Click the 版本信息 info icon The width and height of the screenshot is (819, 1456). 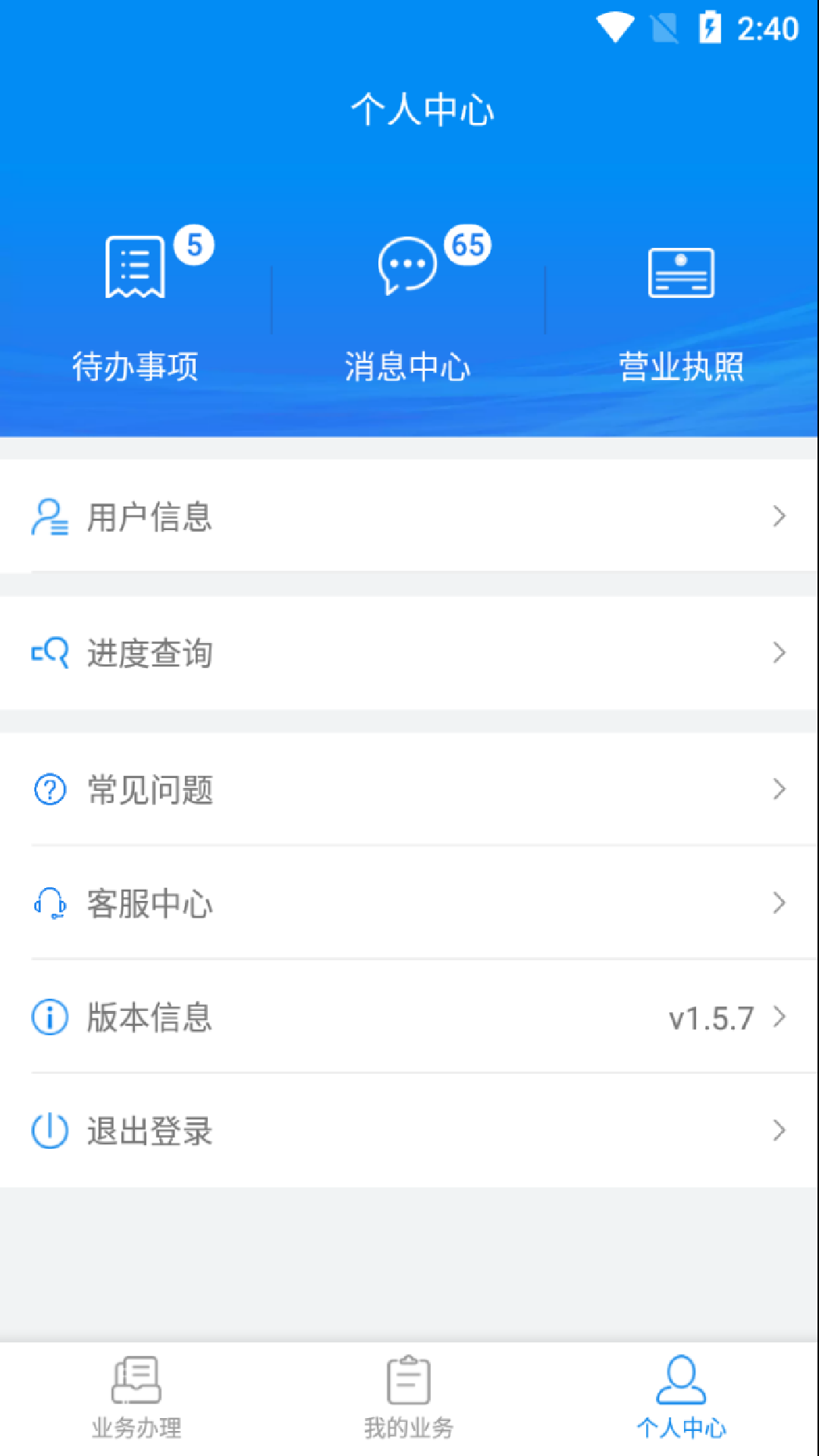coord(49,1018)
